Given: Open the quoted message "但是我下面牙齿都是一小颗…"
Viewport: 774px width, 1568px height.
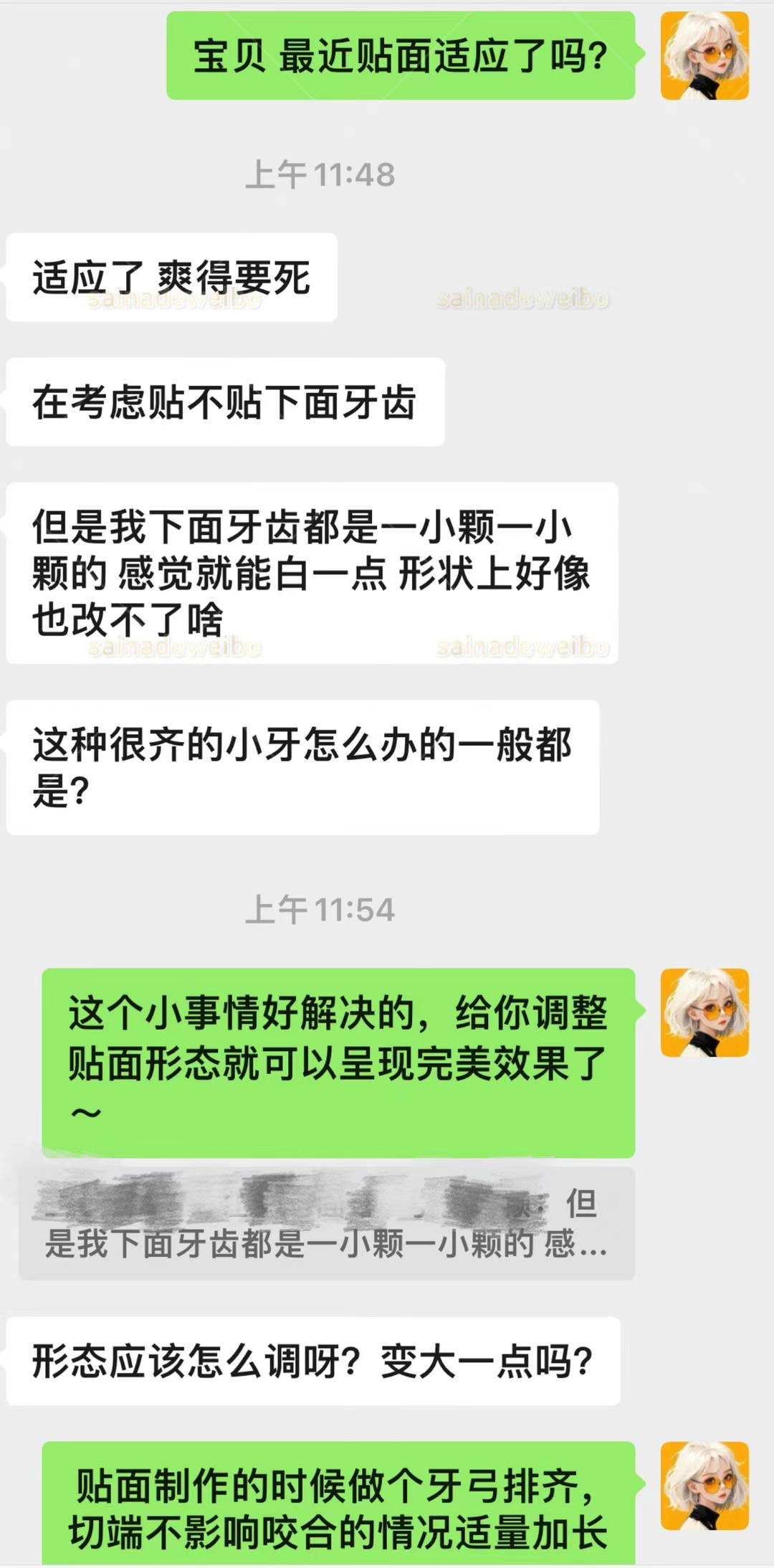Looking at the screenshot, I should click(x=327, y=1224).
